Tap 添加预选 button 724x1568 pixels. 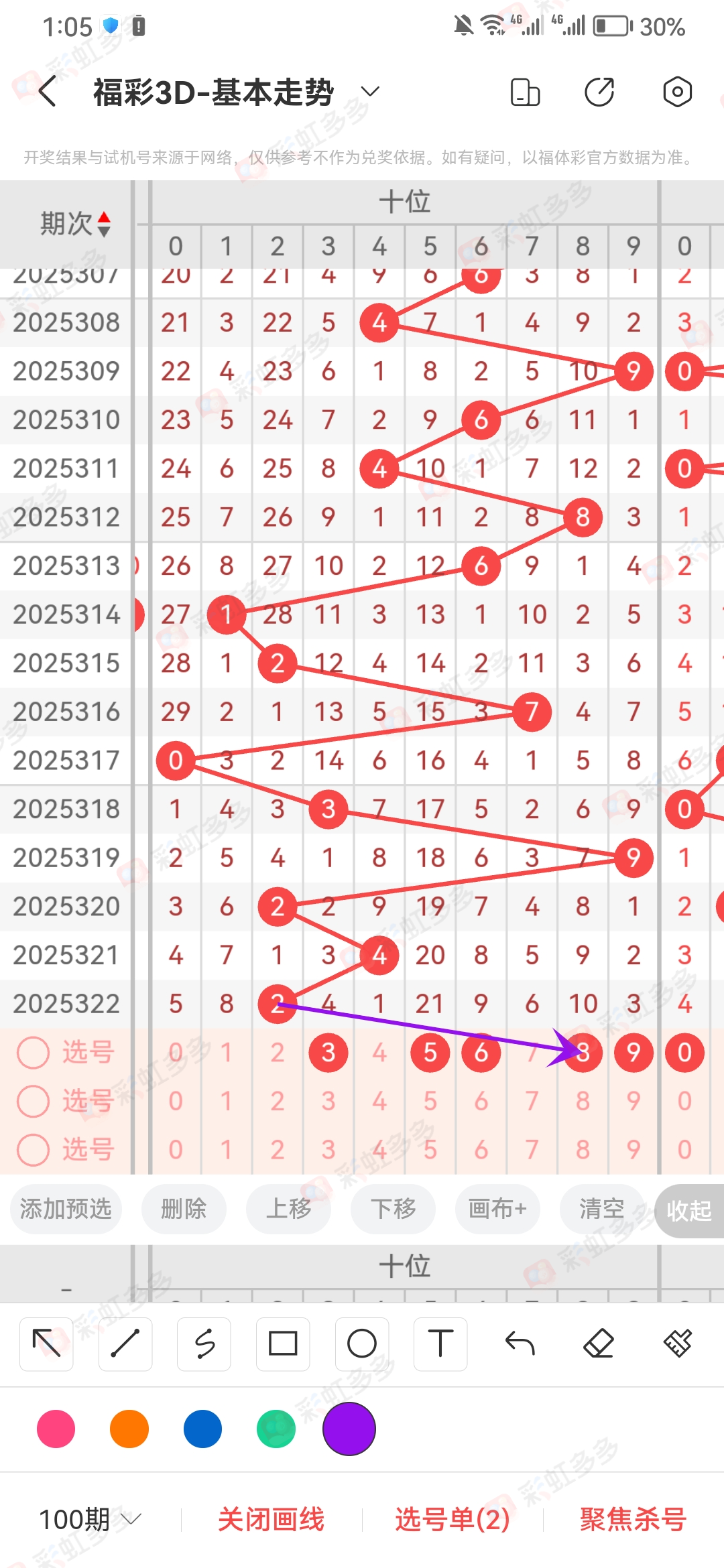pyautogui.click(x=66, y=1210)
